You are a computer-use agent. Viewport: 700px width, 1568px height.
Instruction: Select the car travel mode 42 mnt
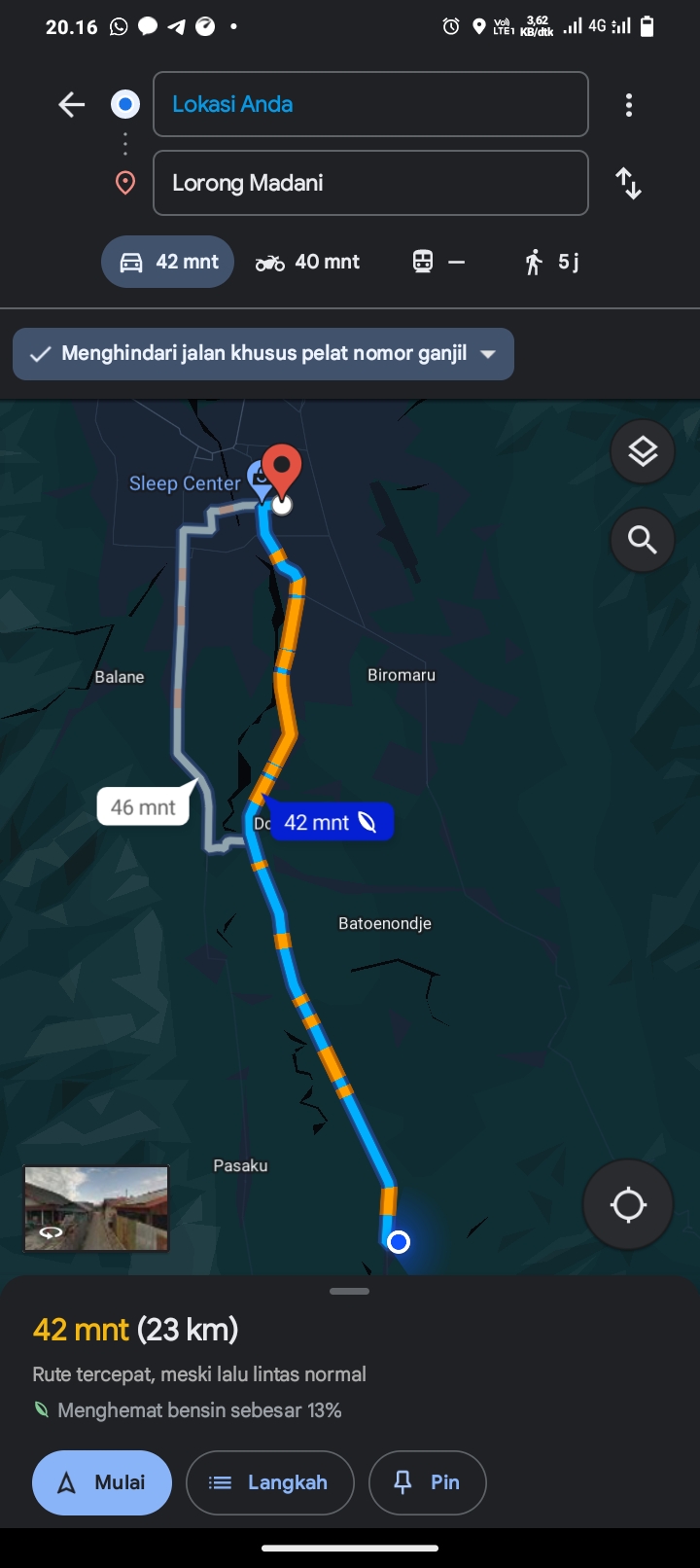168,262
